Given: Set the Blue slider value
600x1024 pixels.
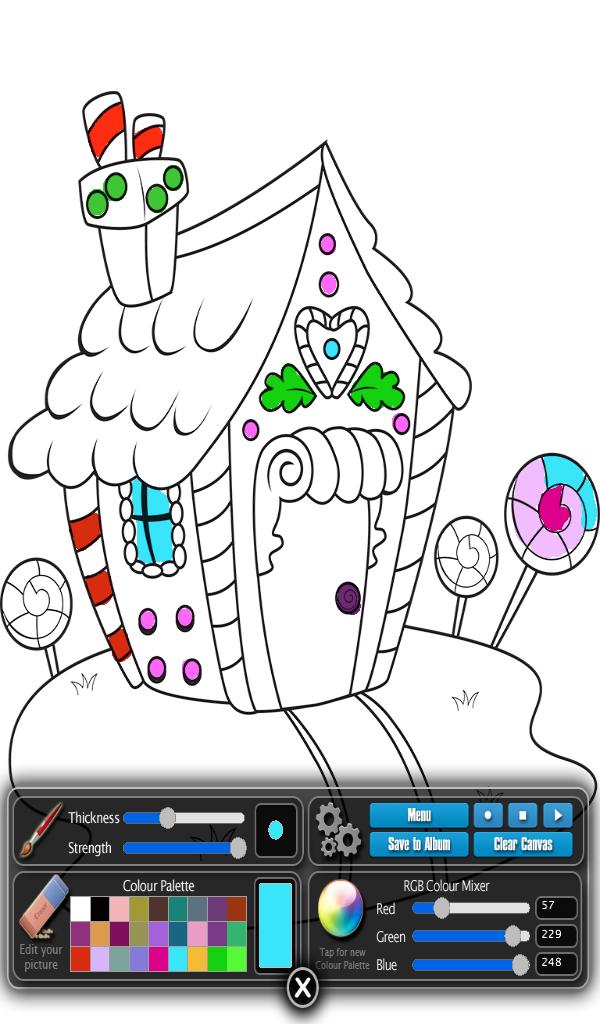Looking at the screenshot, I should tap(519, 964).
